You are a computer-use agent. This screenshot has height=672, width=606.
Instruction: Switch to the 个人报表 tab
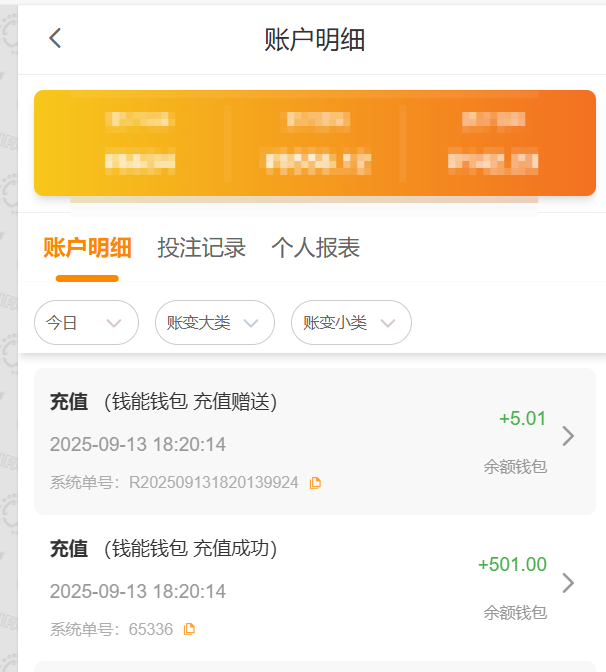(315, 248)
